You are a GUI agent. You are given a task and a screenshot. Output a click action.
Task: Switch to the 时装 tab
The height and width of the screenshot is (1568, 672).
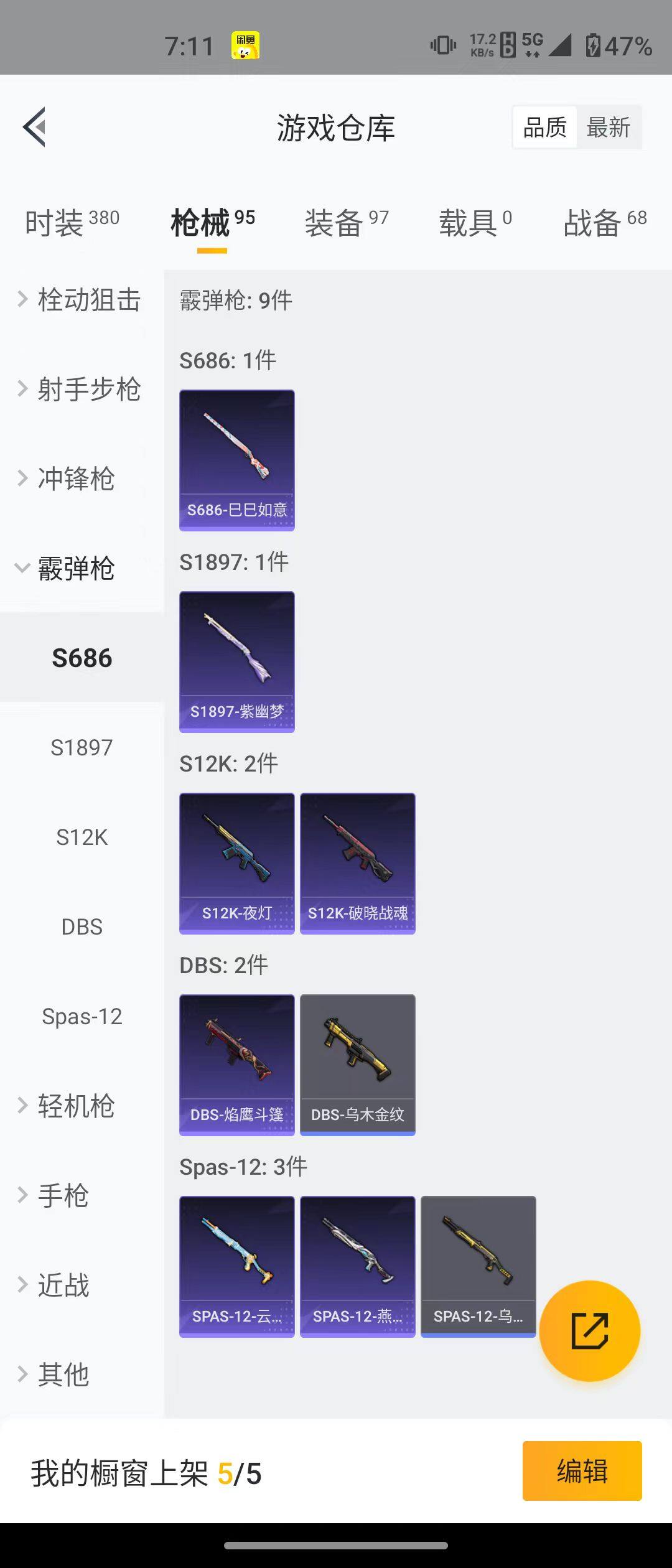tap(72, 222)
